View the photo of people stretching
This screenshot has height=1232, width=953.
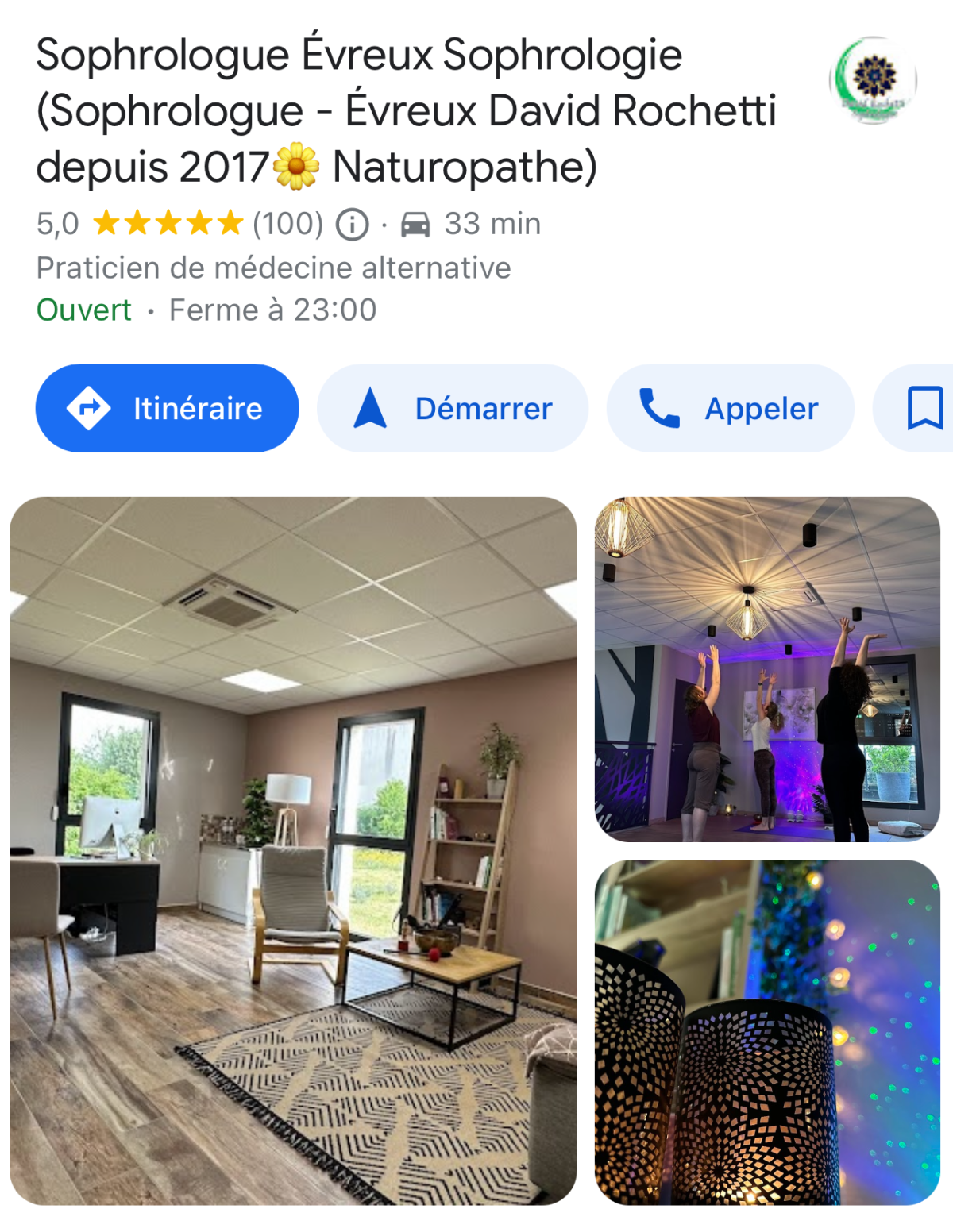tap(767, 669)
